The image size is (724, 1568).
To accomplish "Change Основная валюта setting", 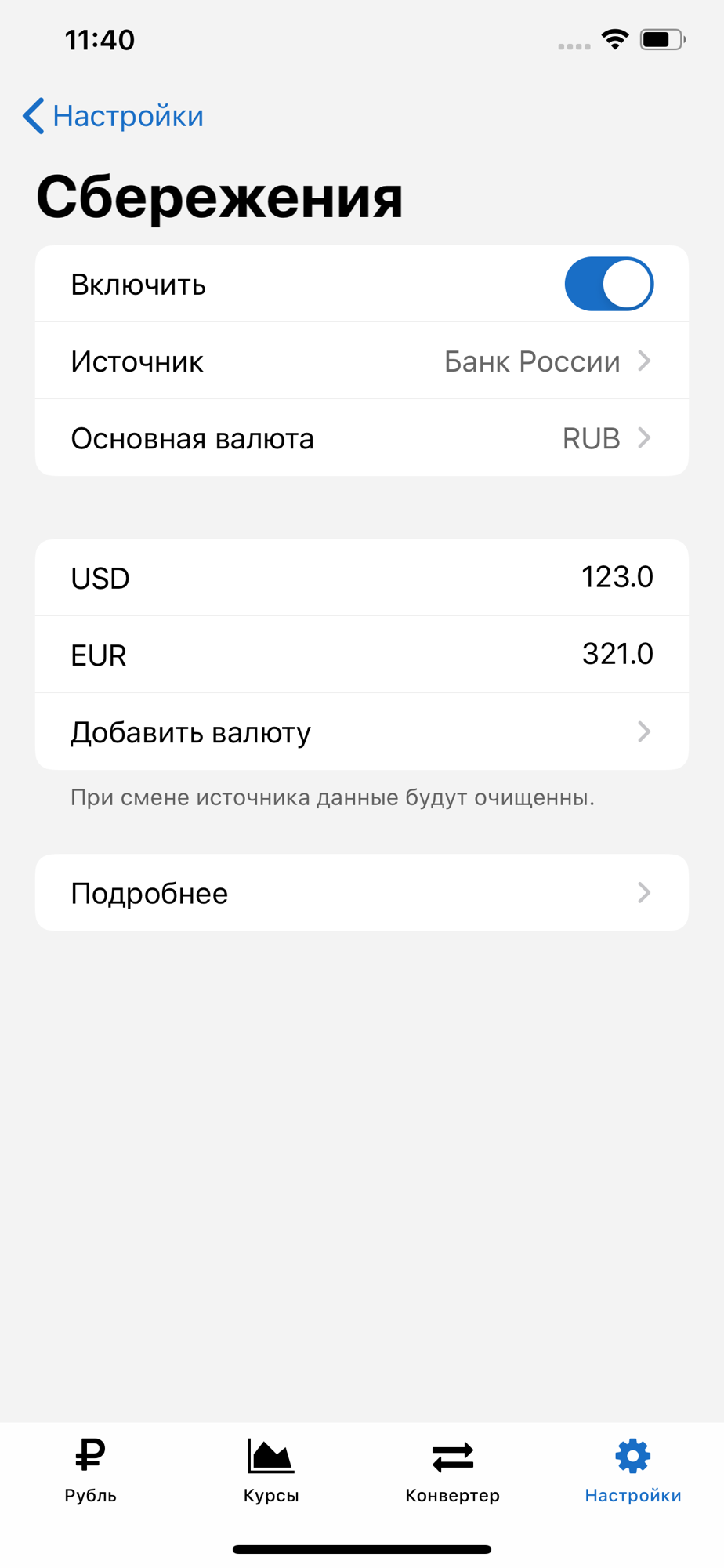I will (362, 437).
